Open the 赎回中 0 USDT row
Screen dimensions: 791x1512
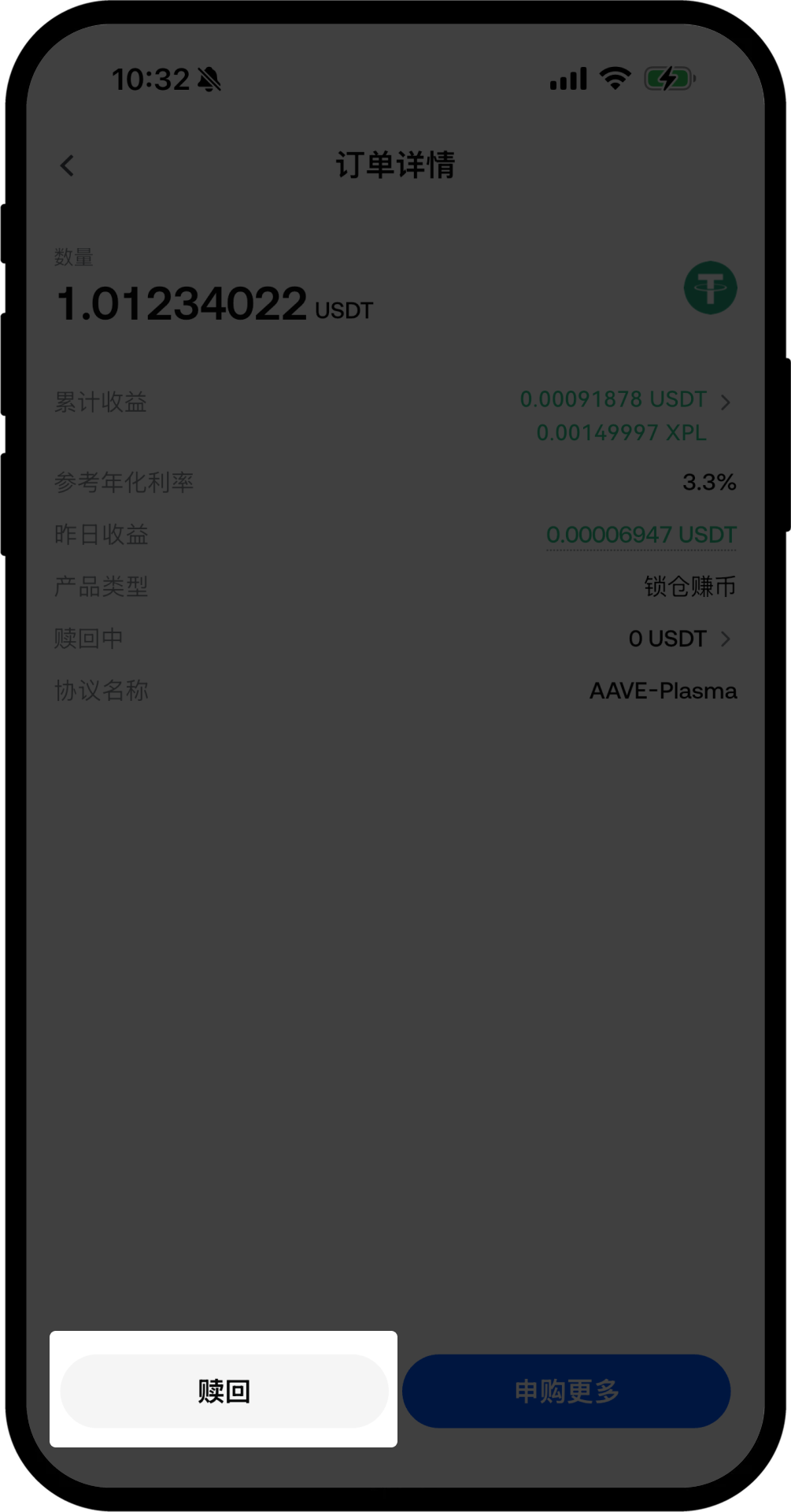[x=680, y=639]
